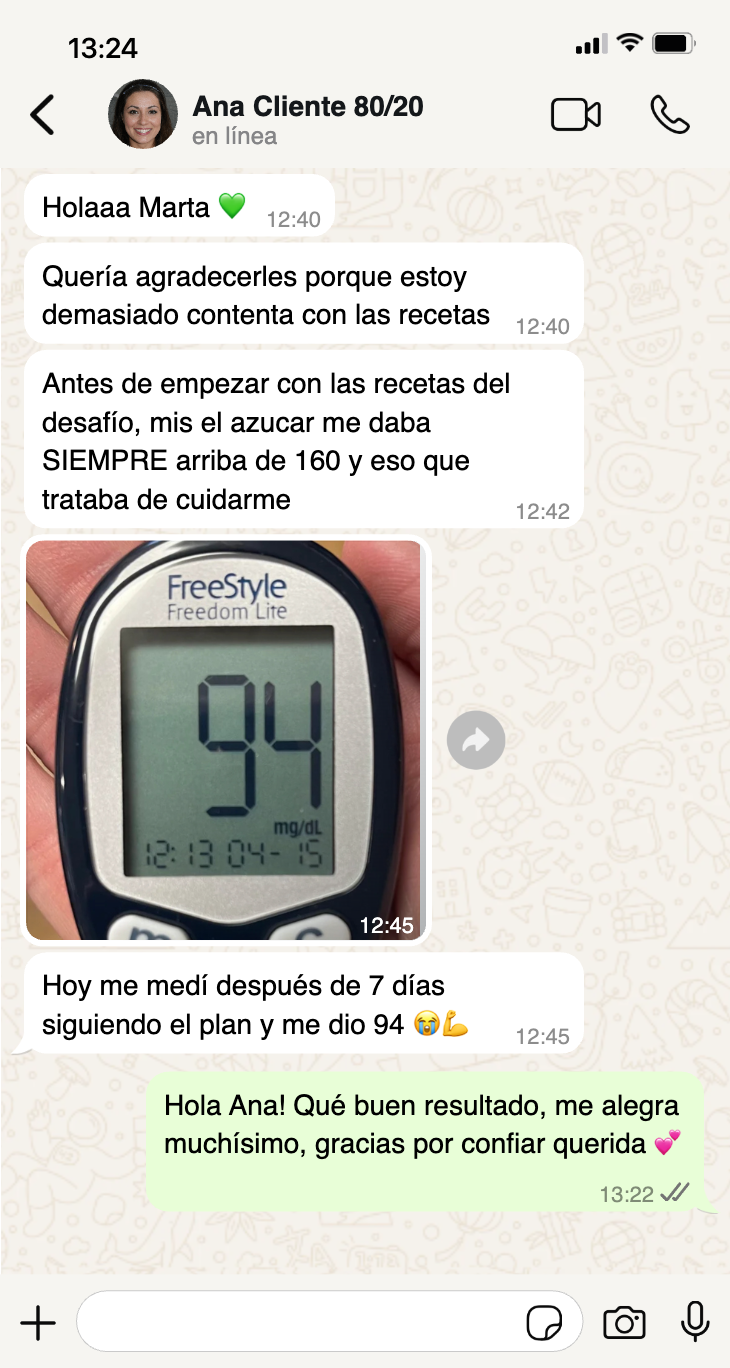The height and width of the screenshot is (1368, 730).
Task: Open the attachment plus menu
Action: click(38, 1323)
